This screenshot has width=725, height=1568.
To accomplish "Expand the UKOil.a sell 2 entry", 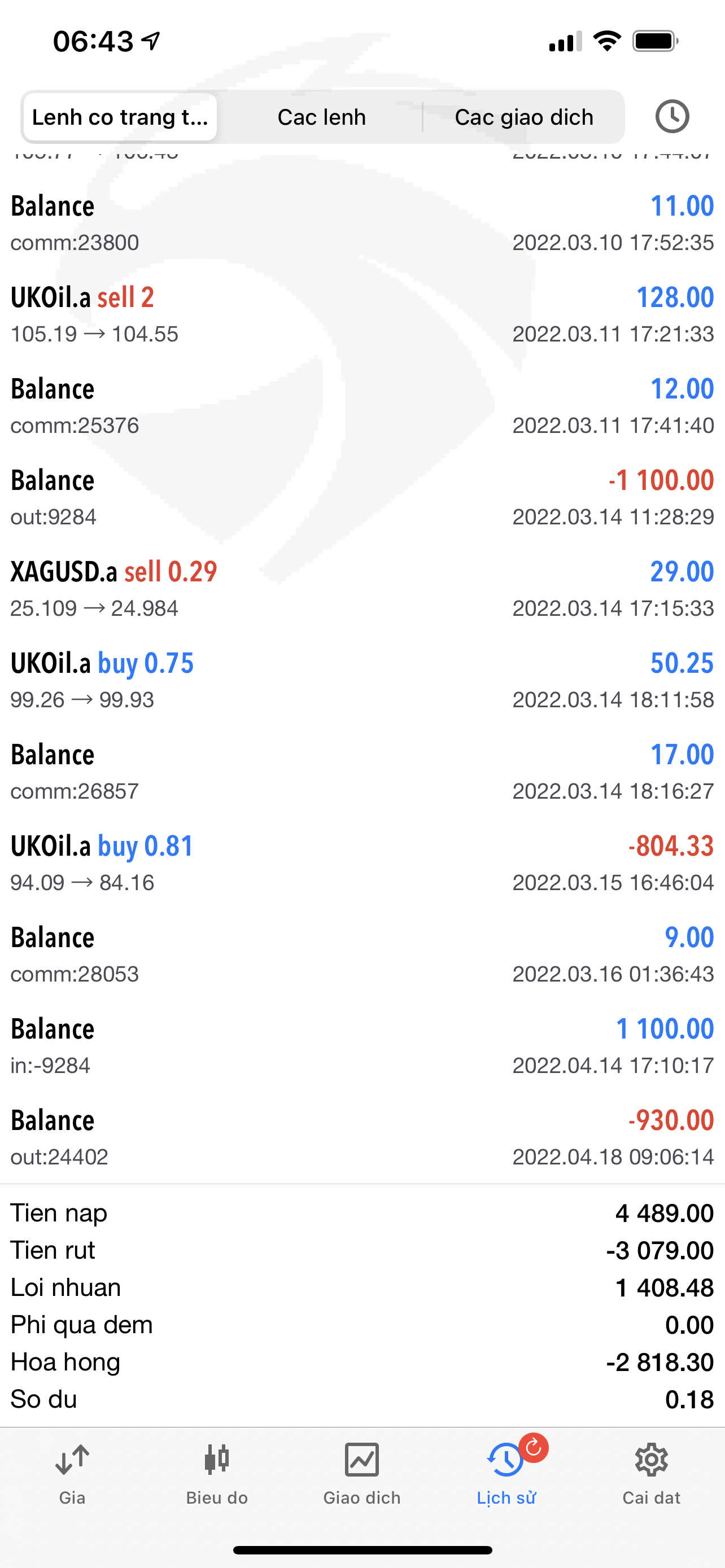I will (x=362, y=315).
